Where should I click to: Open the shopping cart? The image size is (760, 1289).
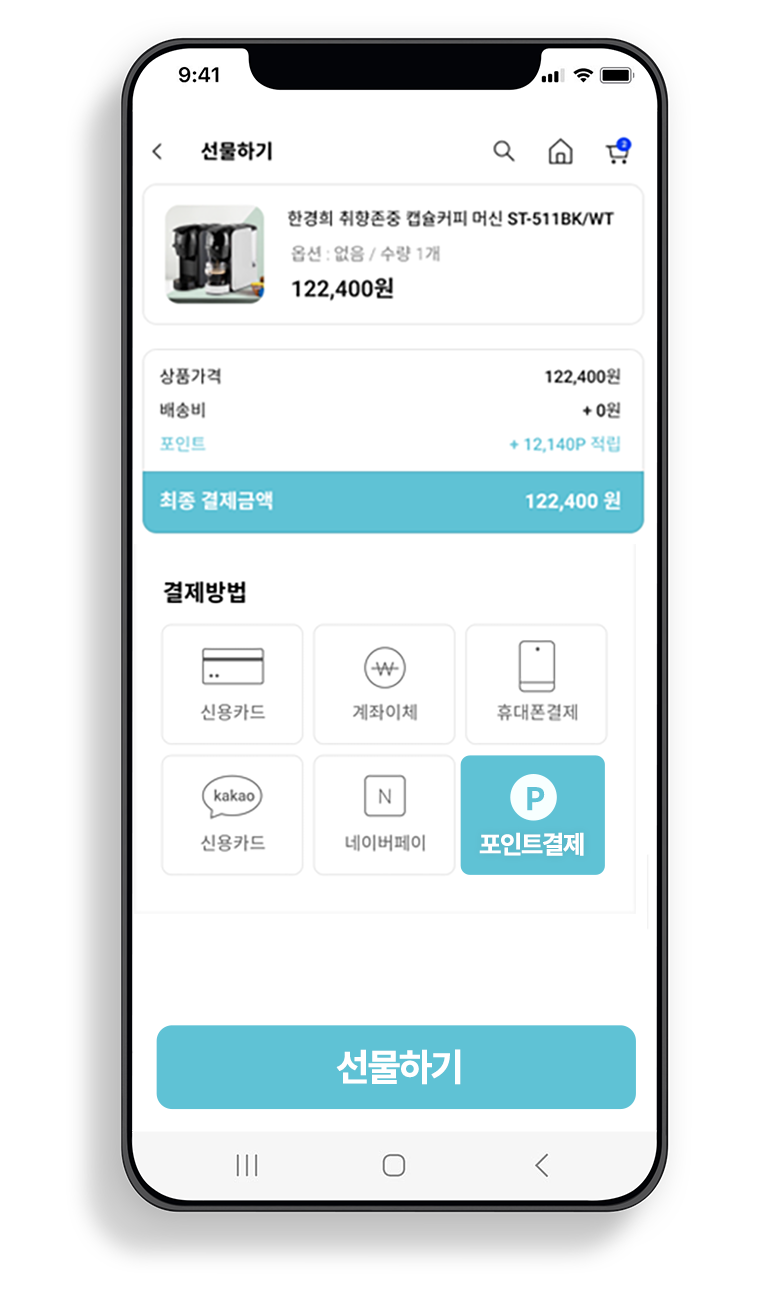coord(617,152)
